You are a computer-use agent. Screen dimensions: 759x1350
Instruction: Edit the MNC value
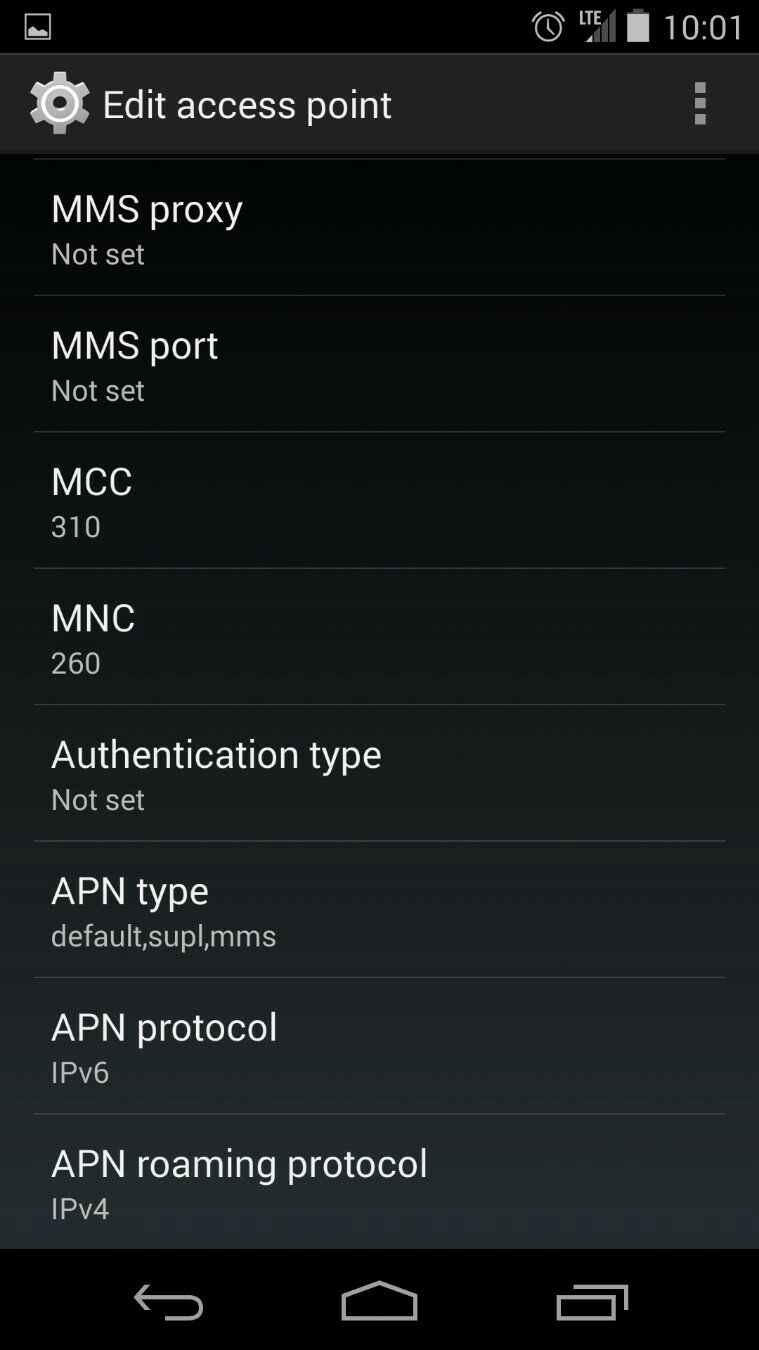[379, 637]
